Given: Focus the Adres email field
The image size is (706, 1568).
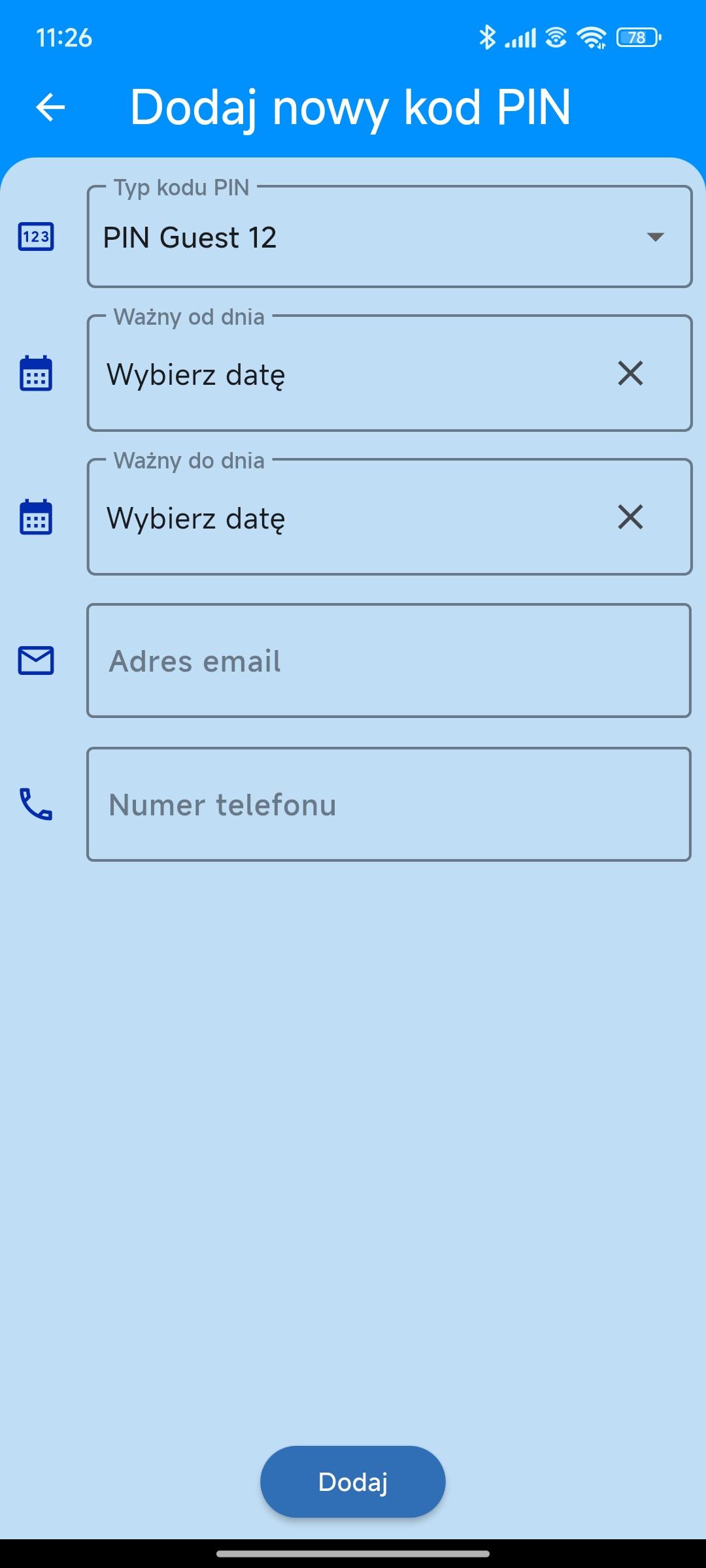Looking at the screenshot, I should (389, 661).
